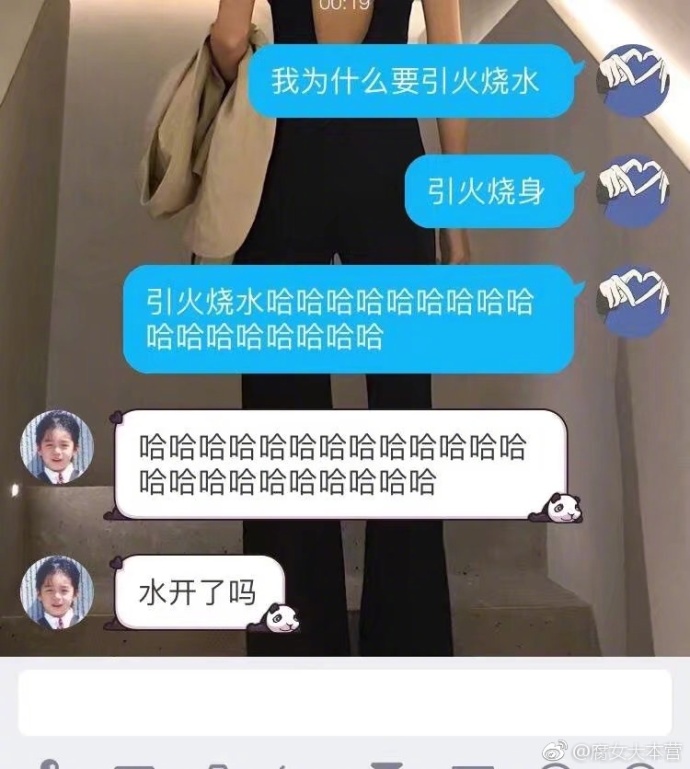
Task: Open sender's avatar beside 我为什么要引火烧水
Action: click(x=632, y=81)
